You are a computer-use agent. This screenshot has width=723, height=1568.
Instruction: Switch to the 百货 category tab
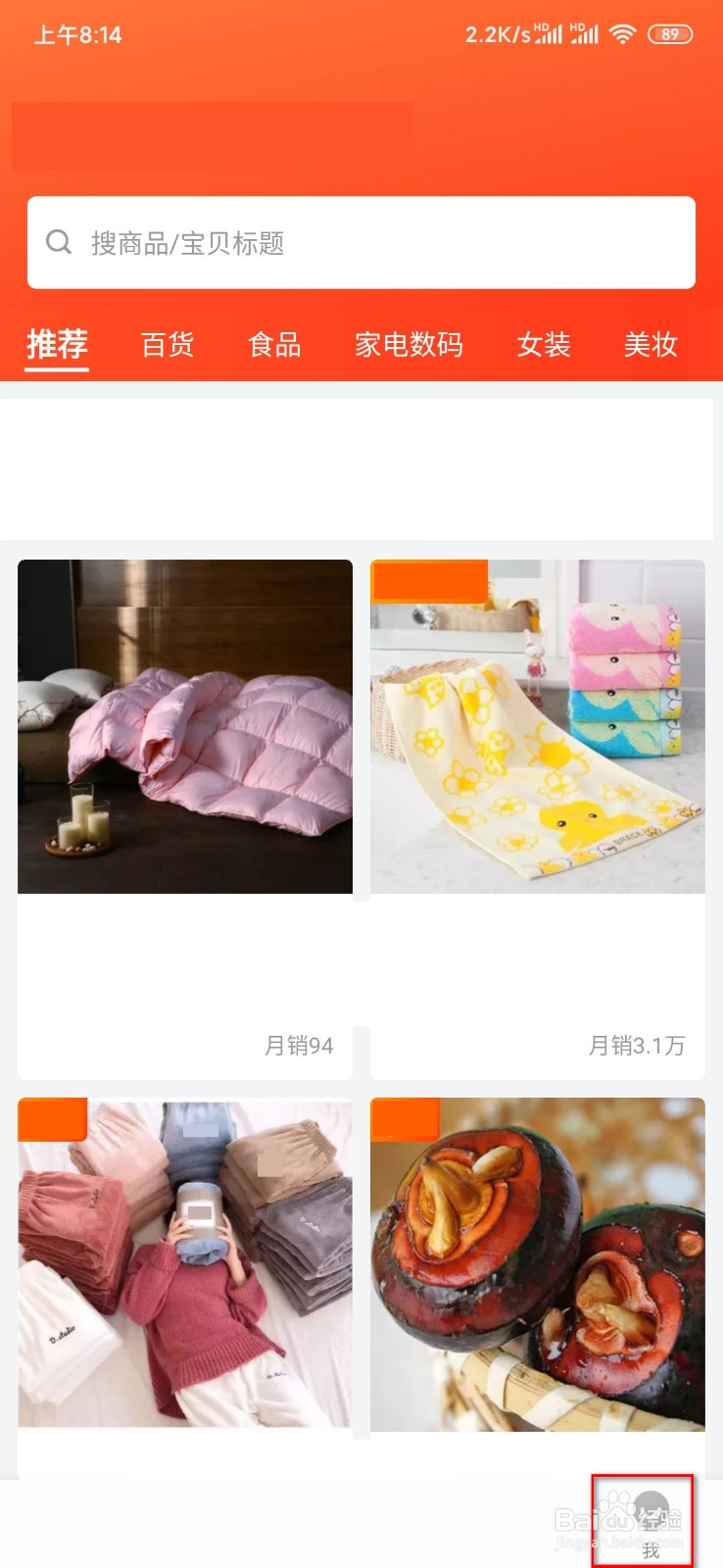coord(168,345)
